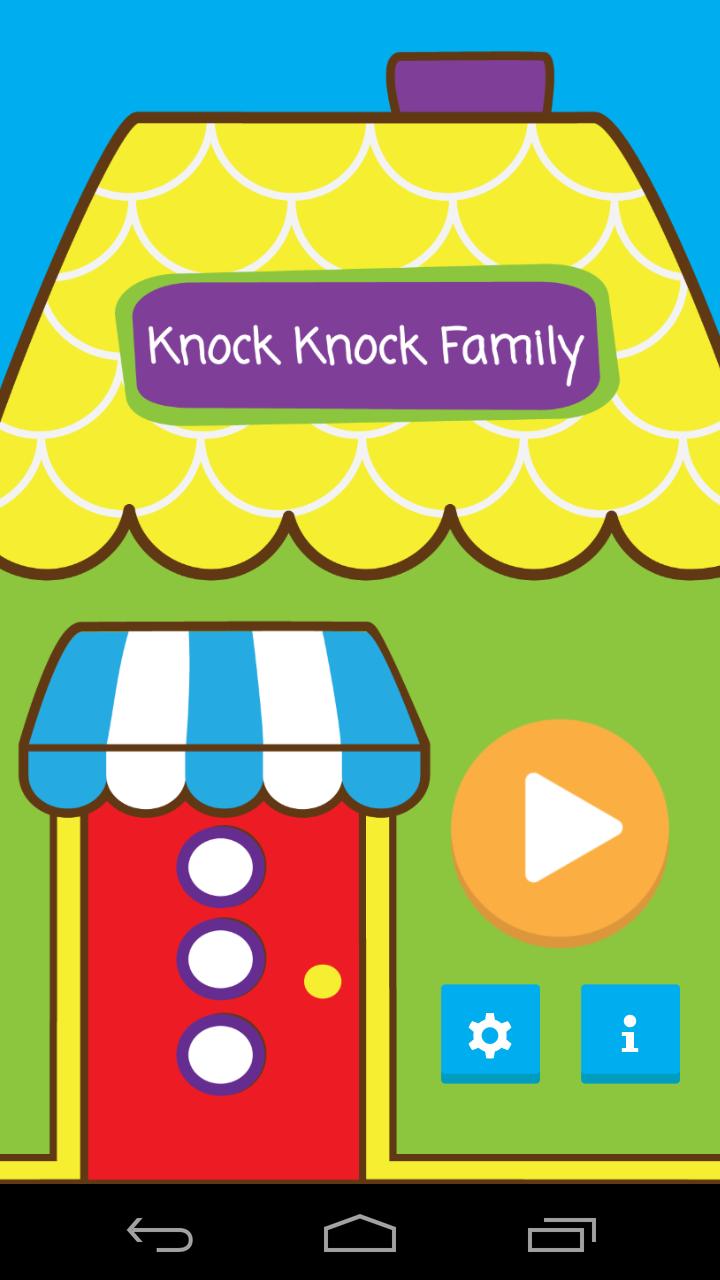Open the info button
The image size is (720, 1280).
pyautogui.click(x=630, y=1034)
